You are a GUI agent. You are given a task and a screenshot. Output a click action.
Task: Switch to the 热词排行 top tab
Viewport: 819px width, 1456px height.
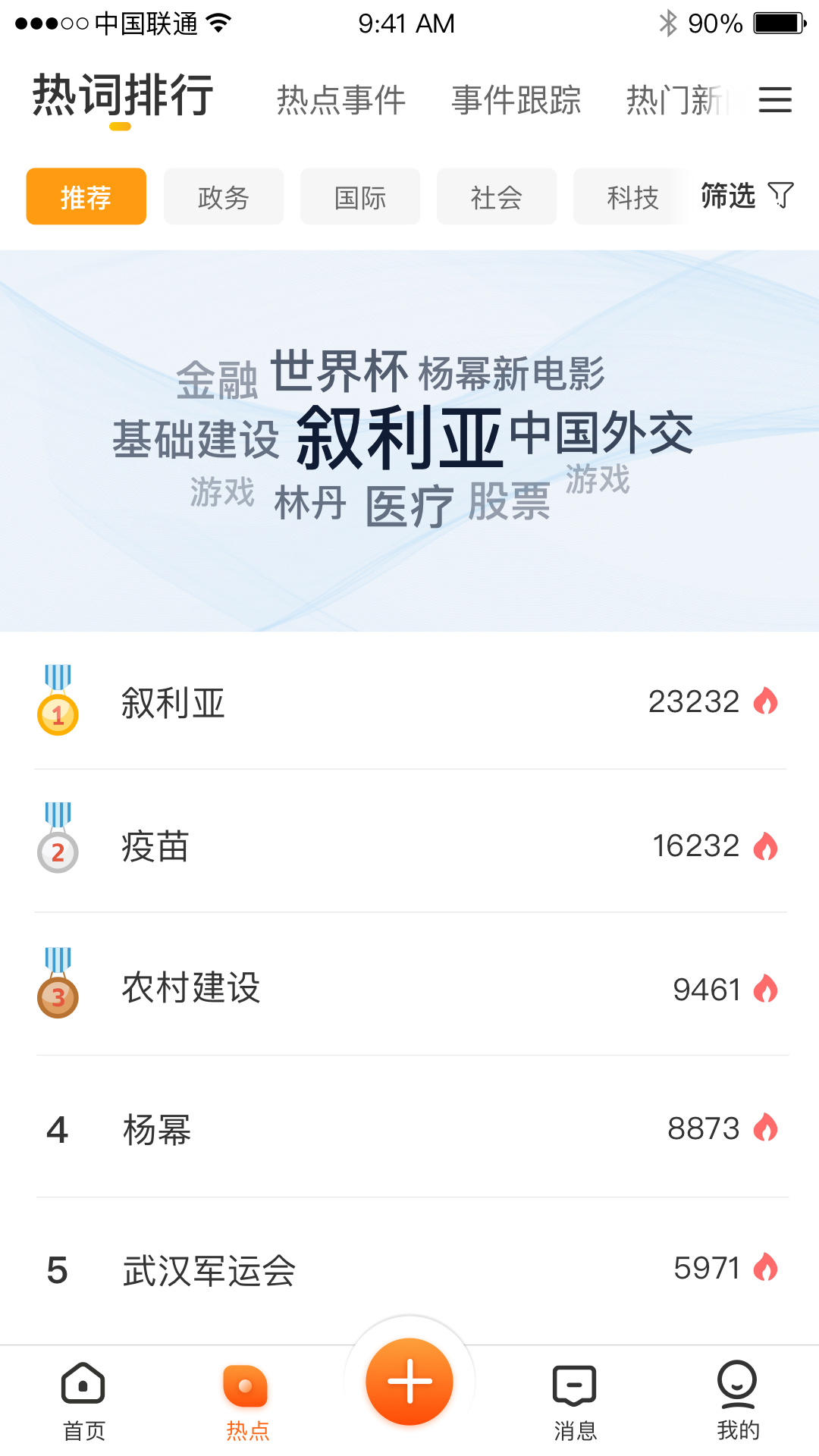pyautogui.click(x=123, y=97)
